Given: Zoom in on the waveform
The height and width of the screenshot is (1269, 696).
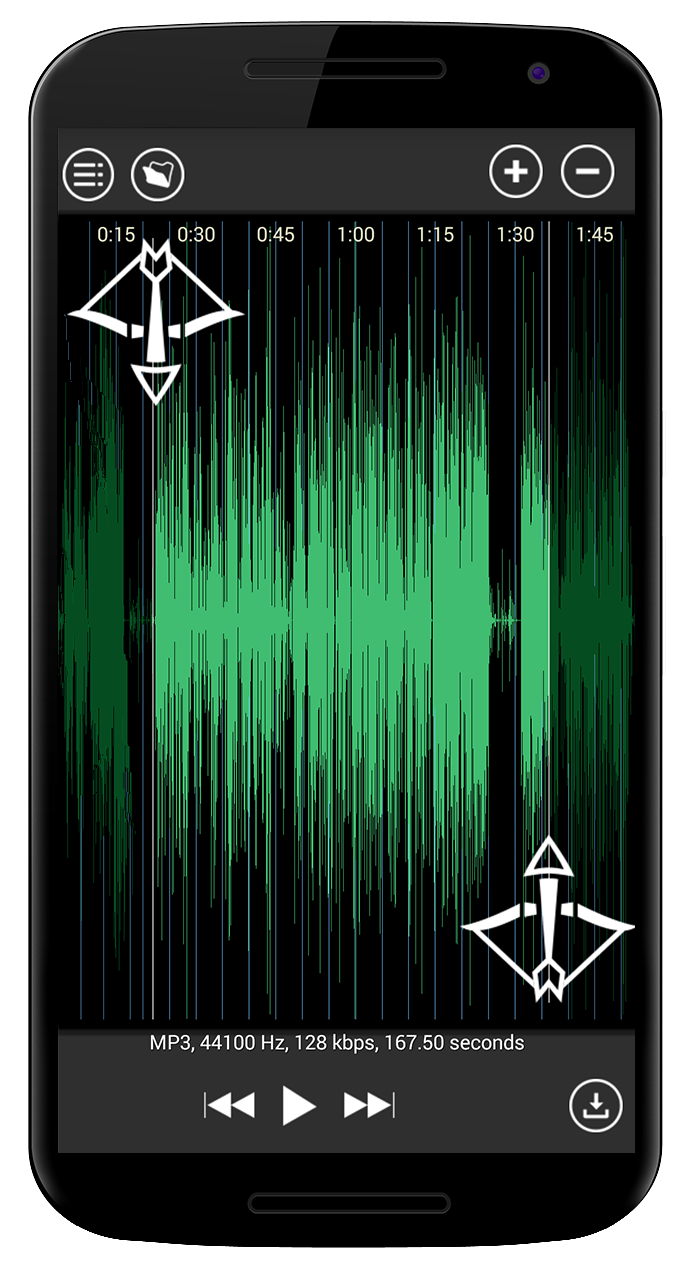Looking at the screenshot, I should 515,172.
